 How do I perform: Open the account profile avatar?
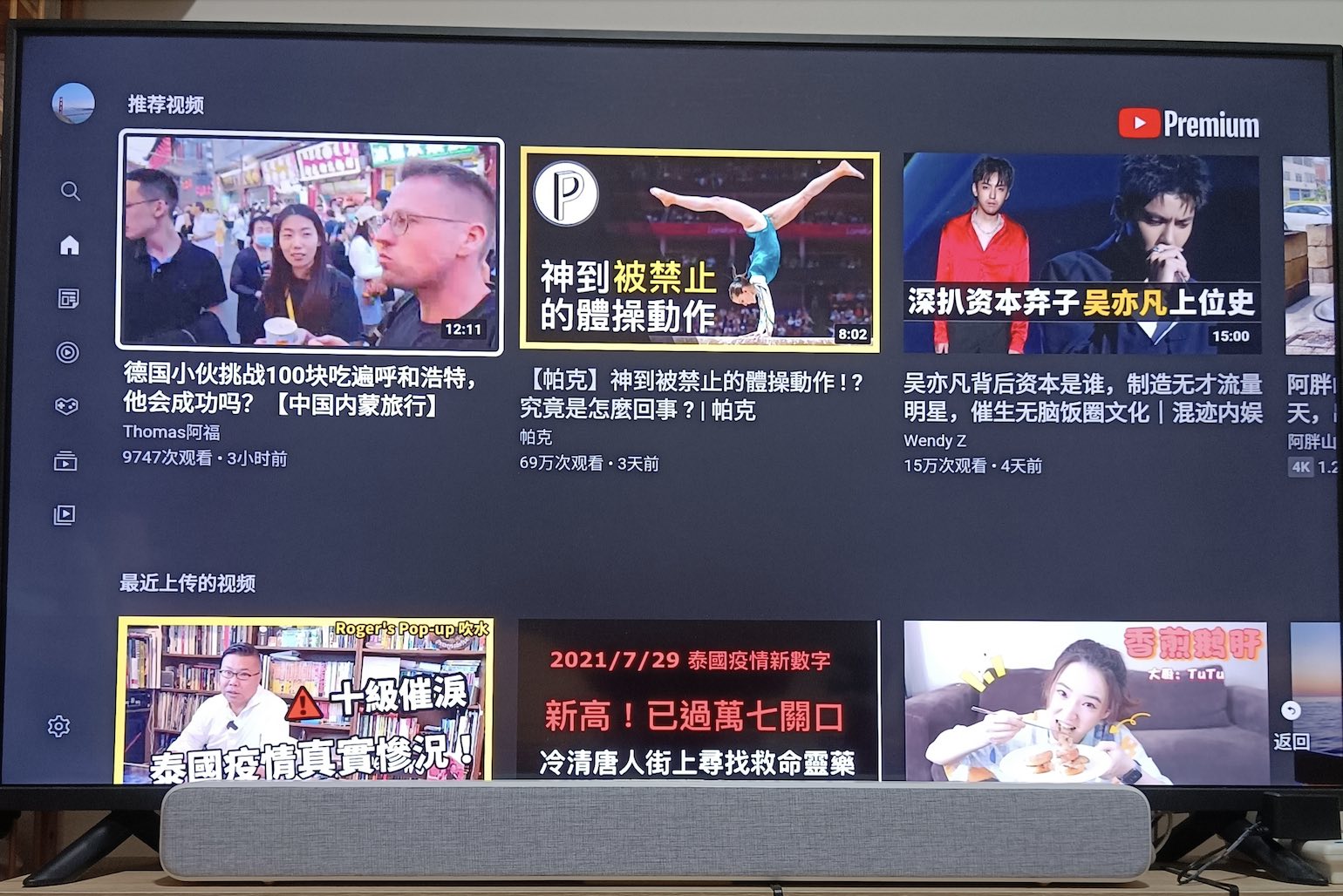point(73,105)
